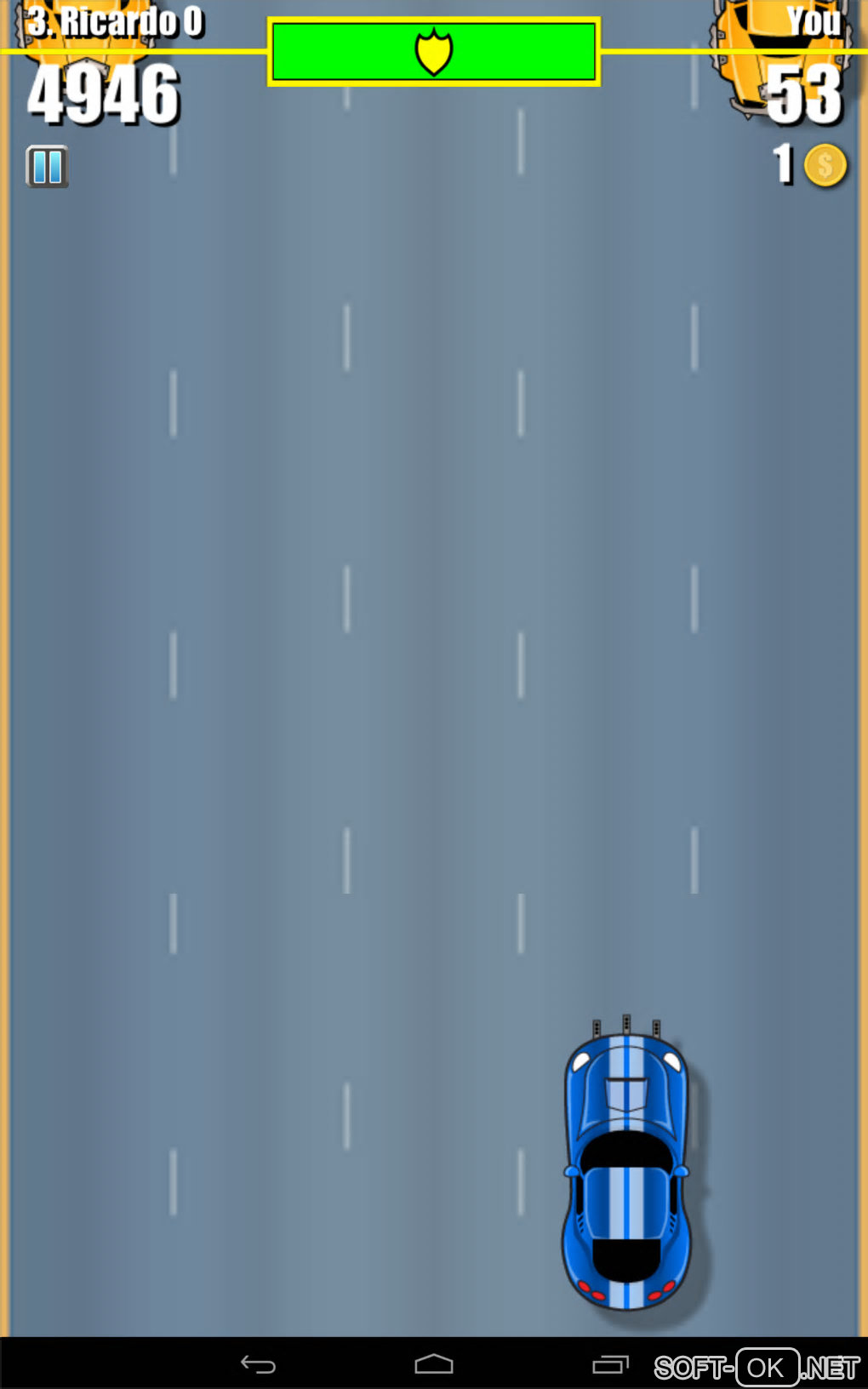Pause the racing game

pos(47,166)
